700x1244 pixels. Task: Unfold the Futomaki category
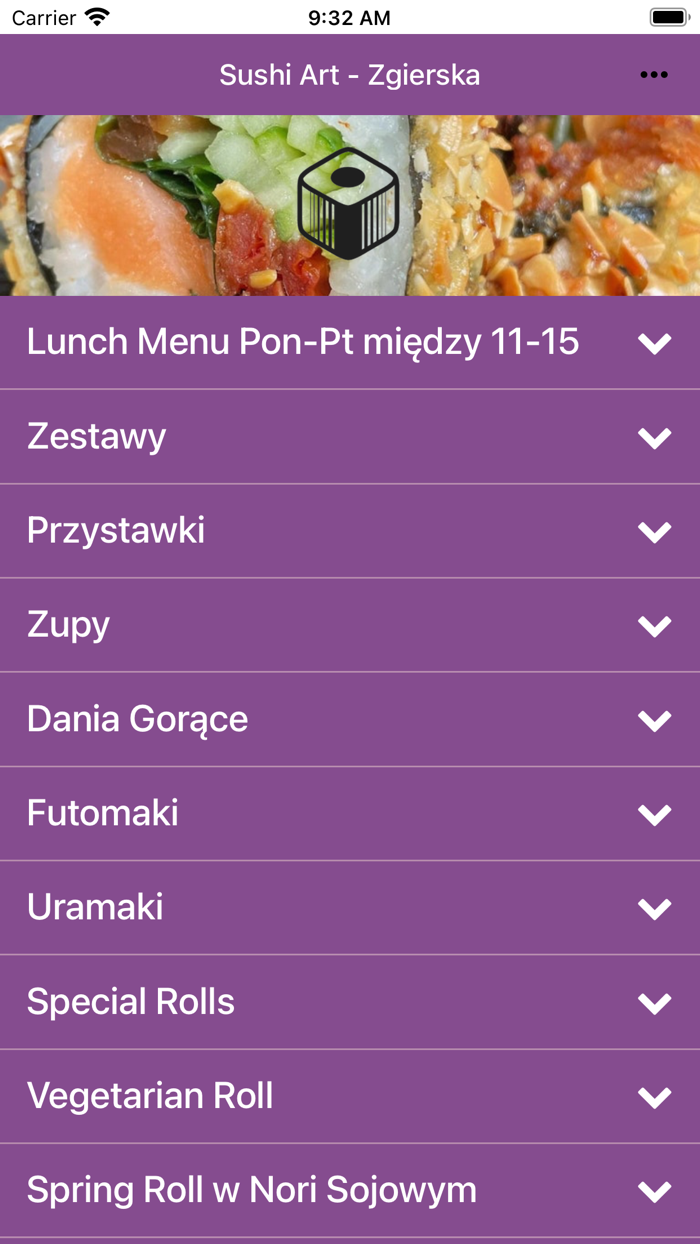click(654, 815)
